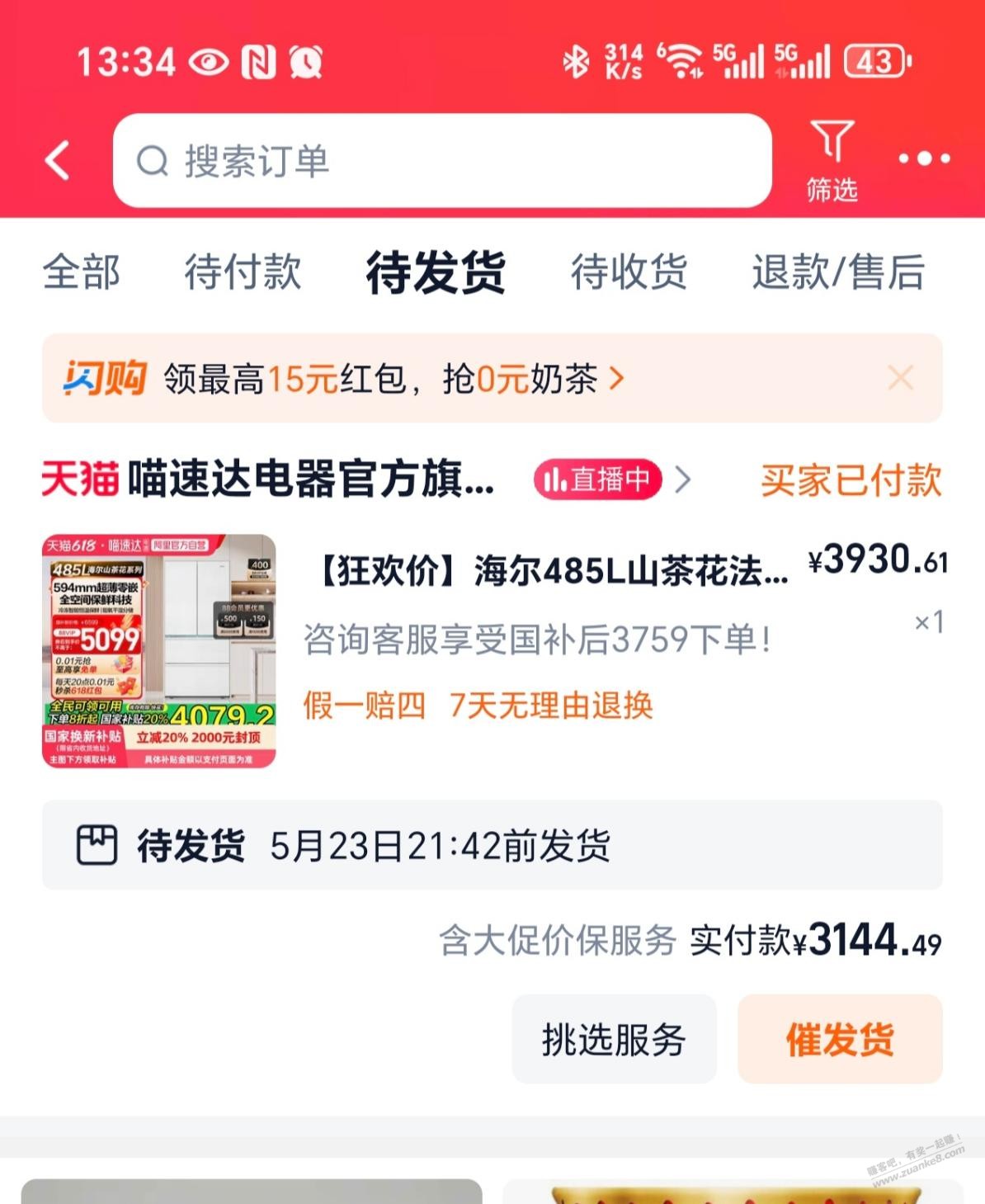The image size is (985, 1204).
Task: Switch to the 全部 tab
Action: (x=82, y=272)
